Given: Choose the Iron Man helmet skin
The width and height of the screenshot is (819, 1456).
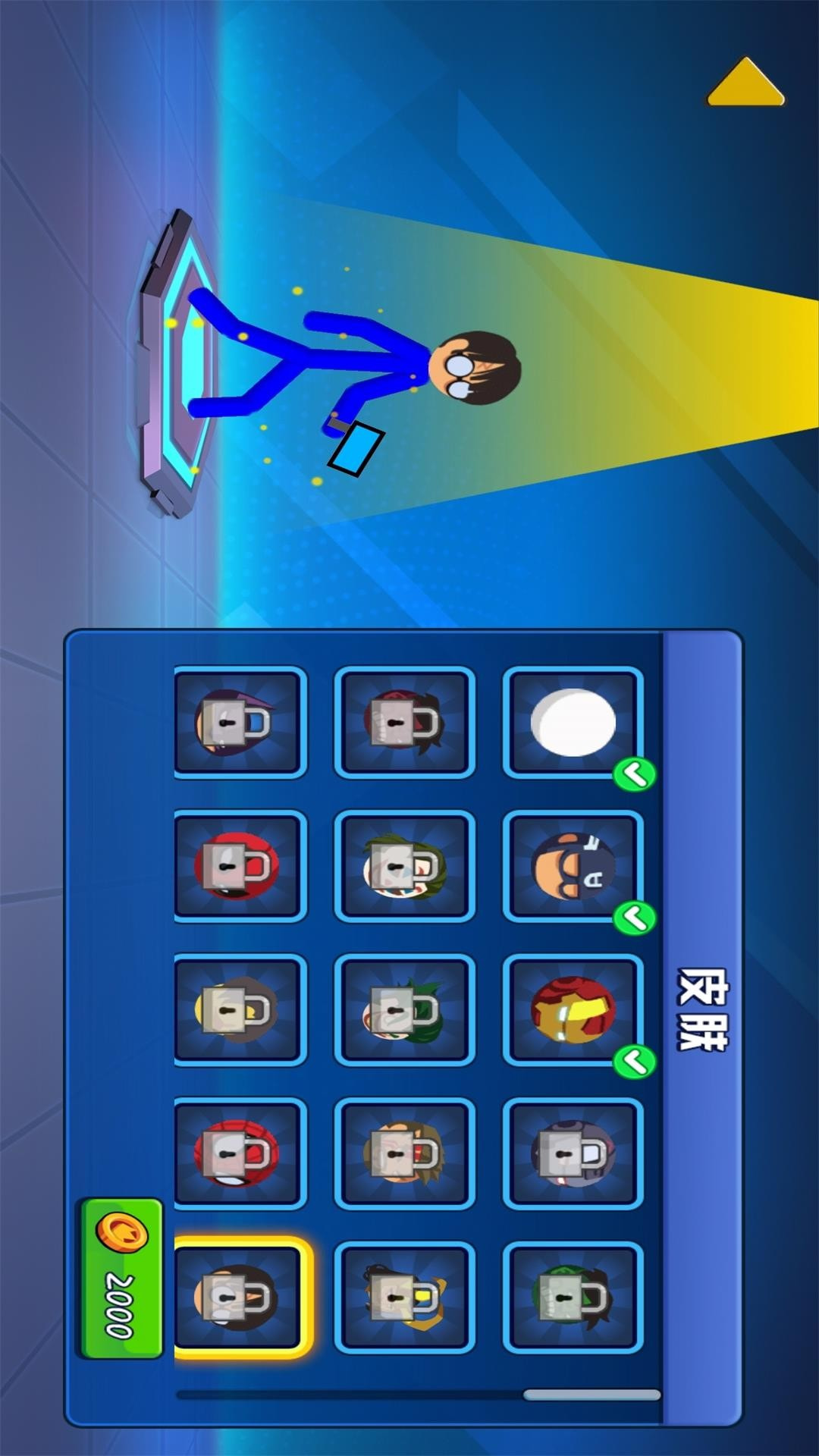Looking at the screenshot, I should tap(573, 1010).
